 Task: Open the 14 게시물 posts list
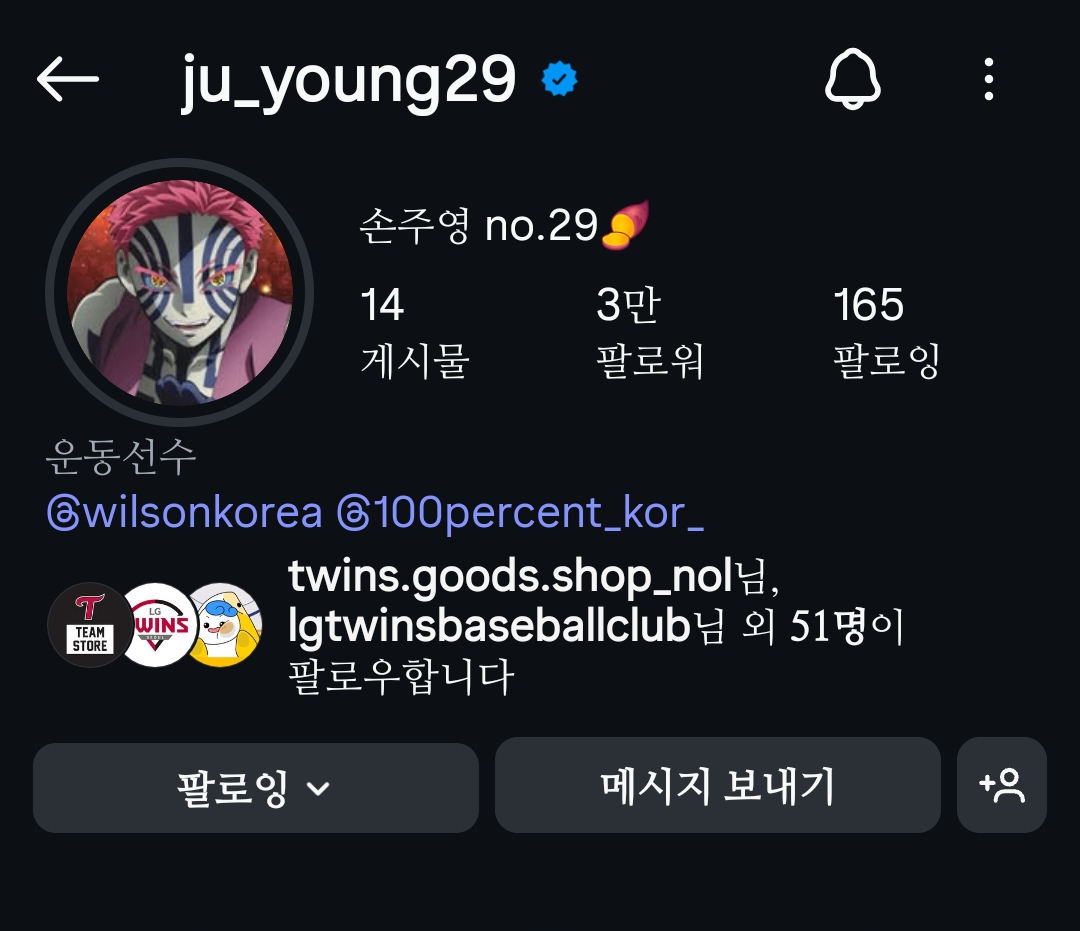click(x=413, y=331)
